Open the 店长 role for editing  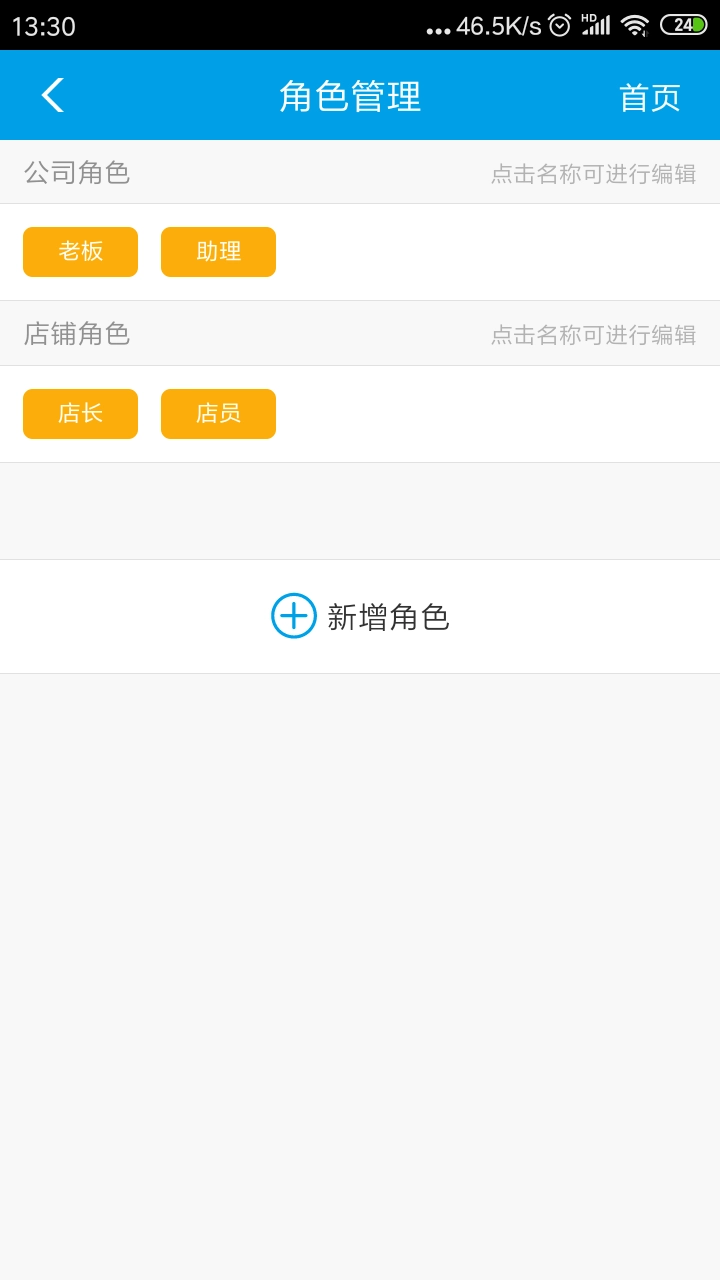coord(80,414)
